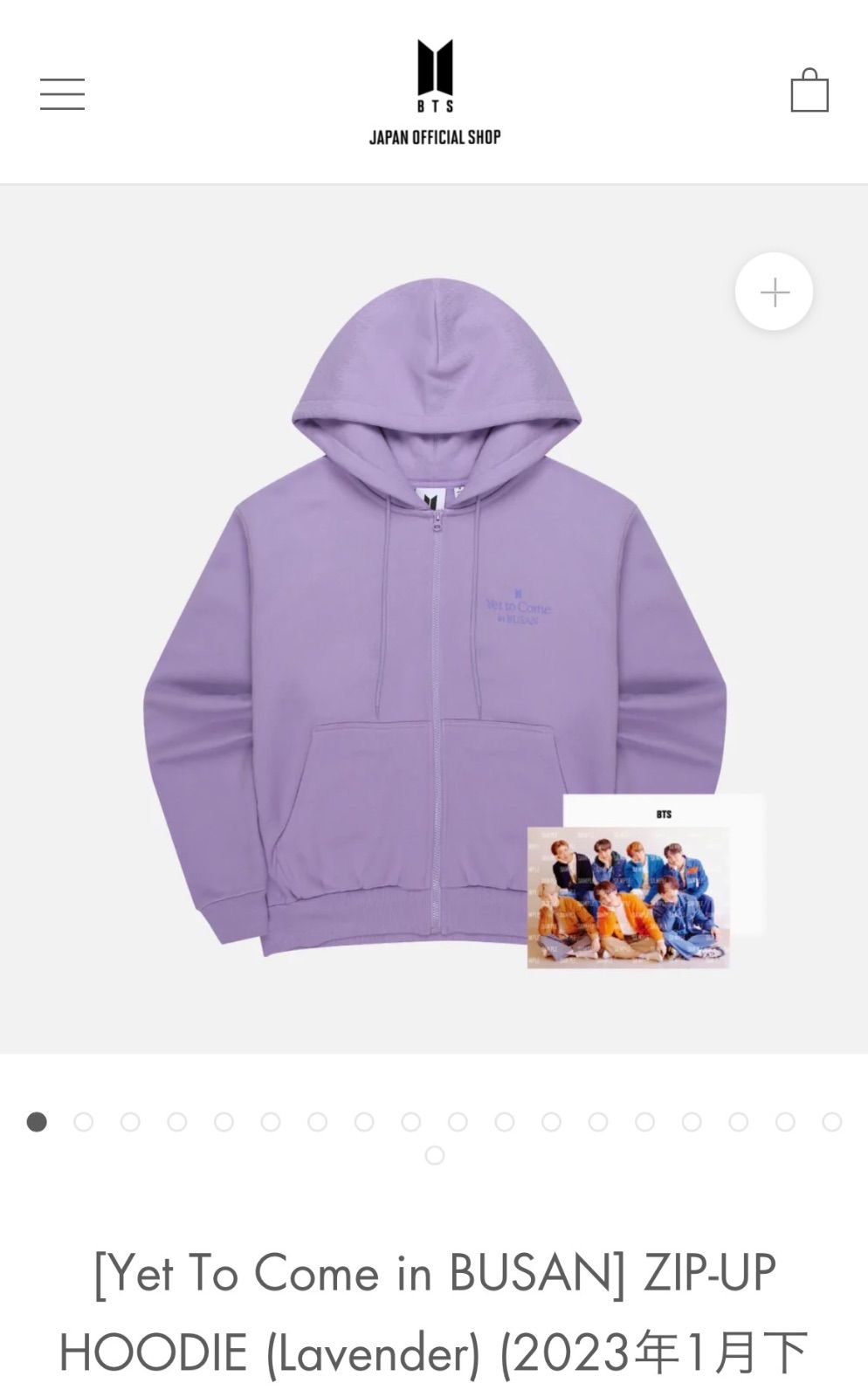Open the shopping bag cart
The image size is (868, 1397).
(809, 91)
